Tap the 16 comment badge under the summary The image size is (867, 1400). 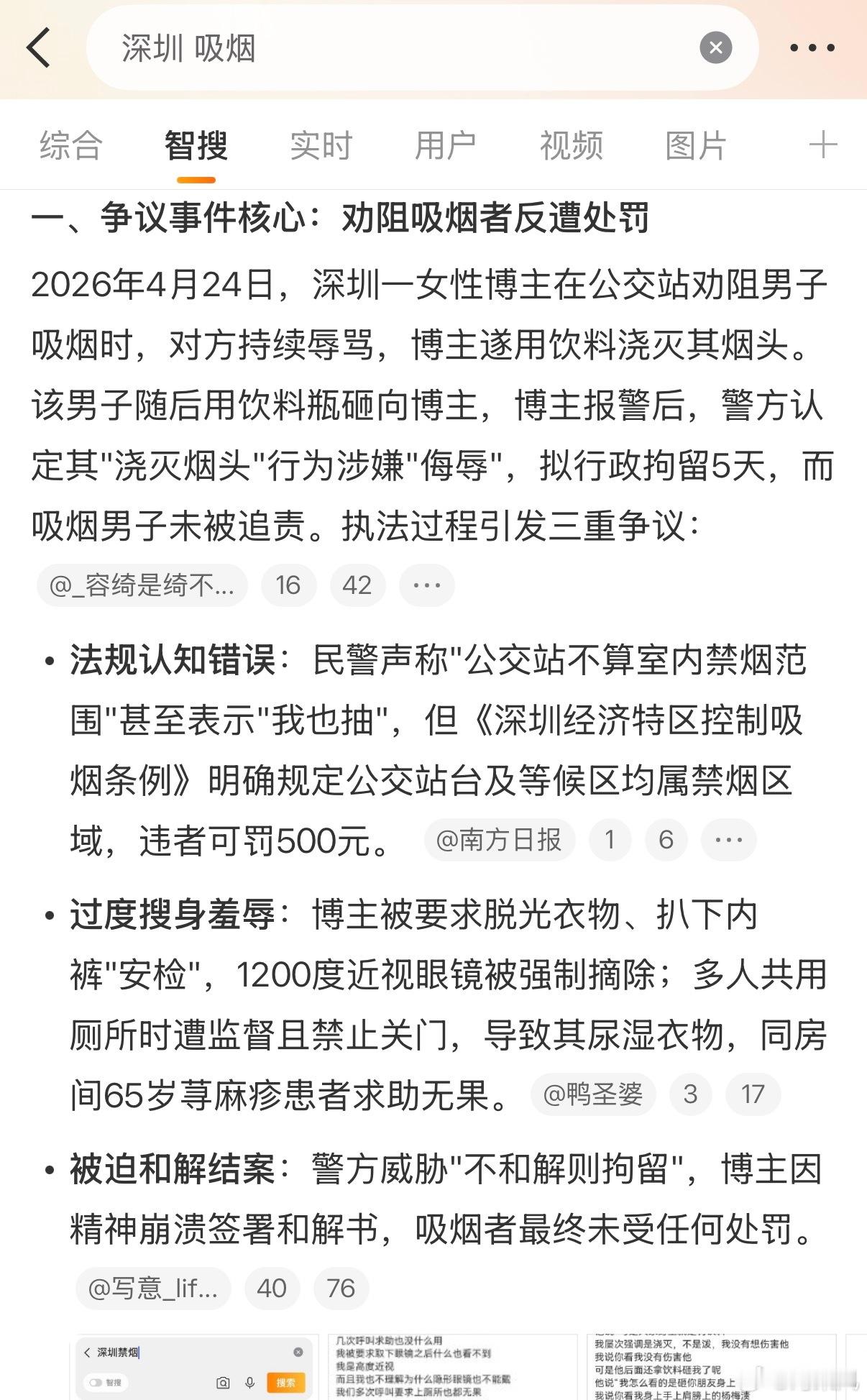pos(288,585)
